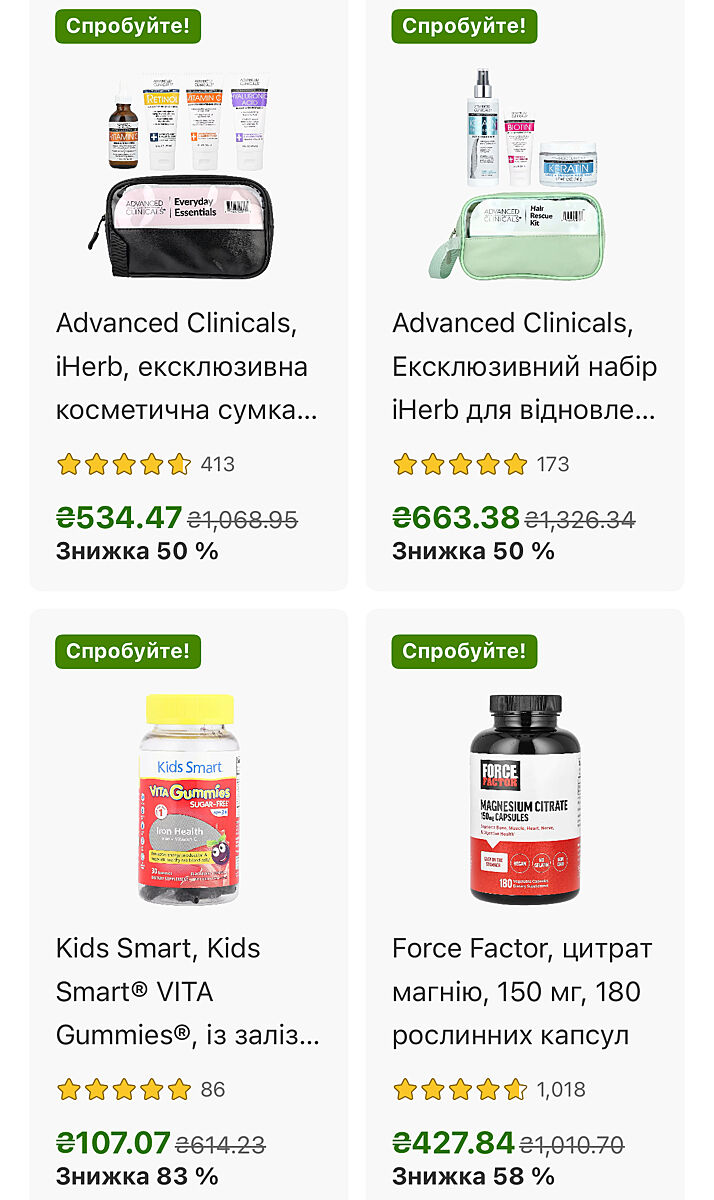Viewport: 714px width, 1200px height.
Task: Open the Advanced Clinicals hair rescue kit card
Action: 524,366
